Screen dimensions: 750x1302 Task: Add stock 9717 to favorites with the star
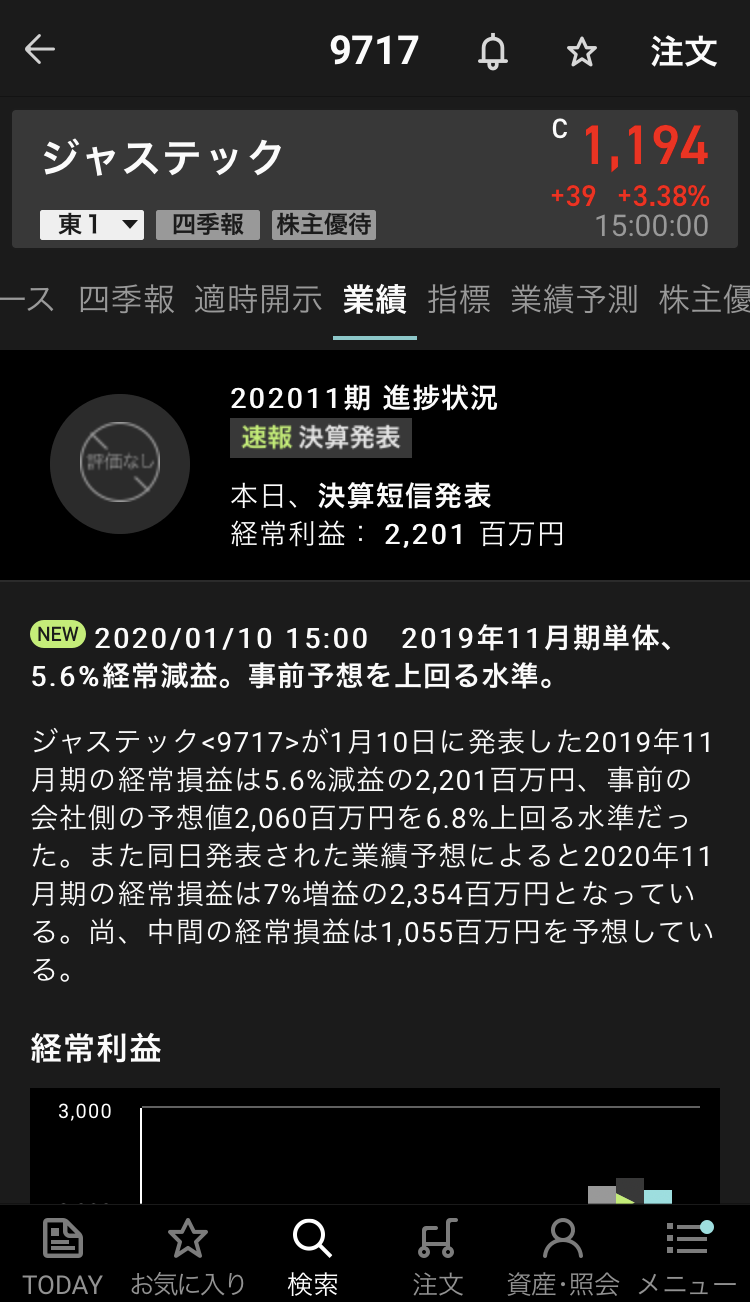click(581, 51)
